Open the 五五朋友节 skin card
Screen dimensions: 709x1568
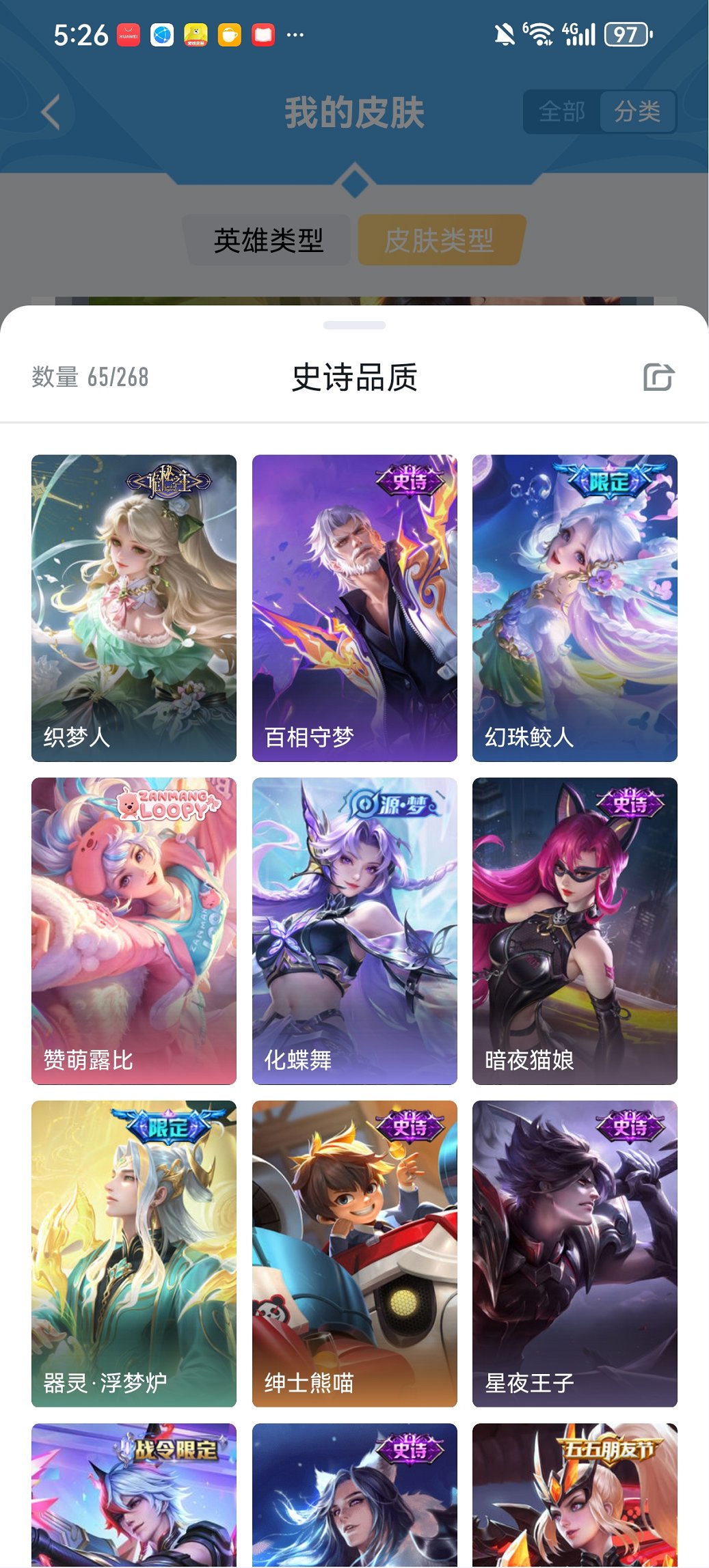(x=574, y=1496)
